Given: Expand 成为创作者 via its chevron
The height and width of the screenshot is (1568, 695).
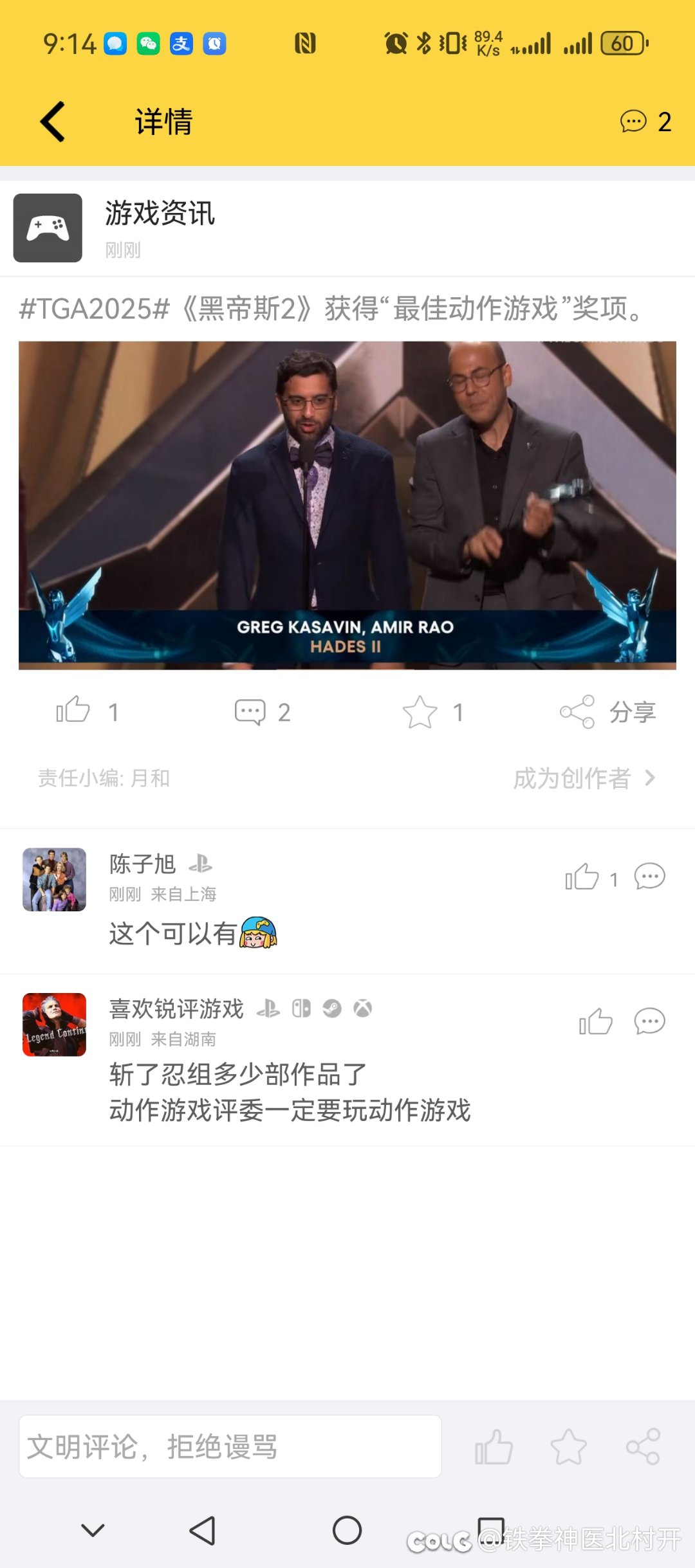Looking at the screenshot, I should click(650, 779).
